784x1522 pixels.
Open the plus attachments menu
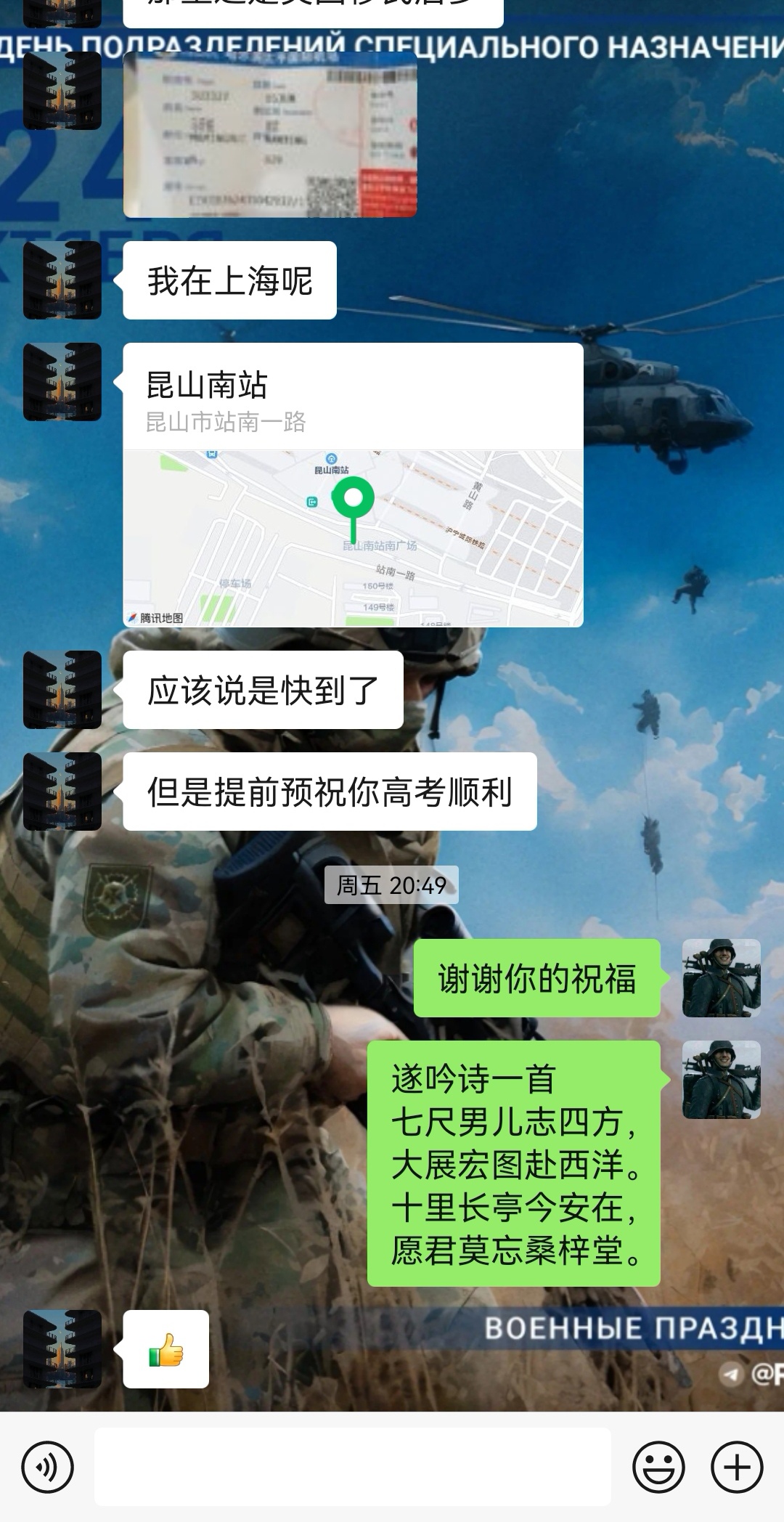point(737,1468)
